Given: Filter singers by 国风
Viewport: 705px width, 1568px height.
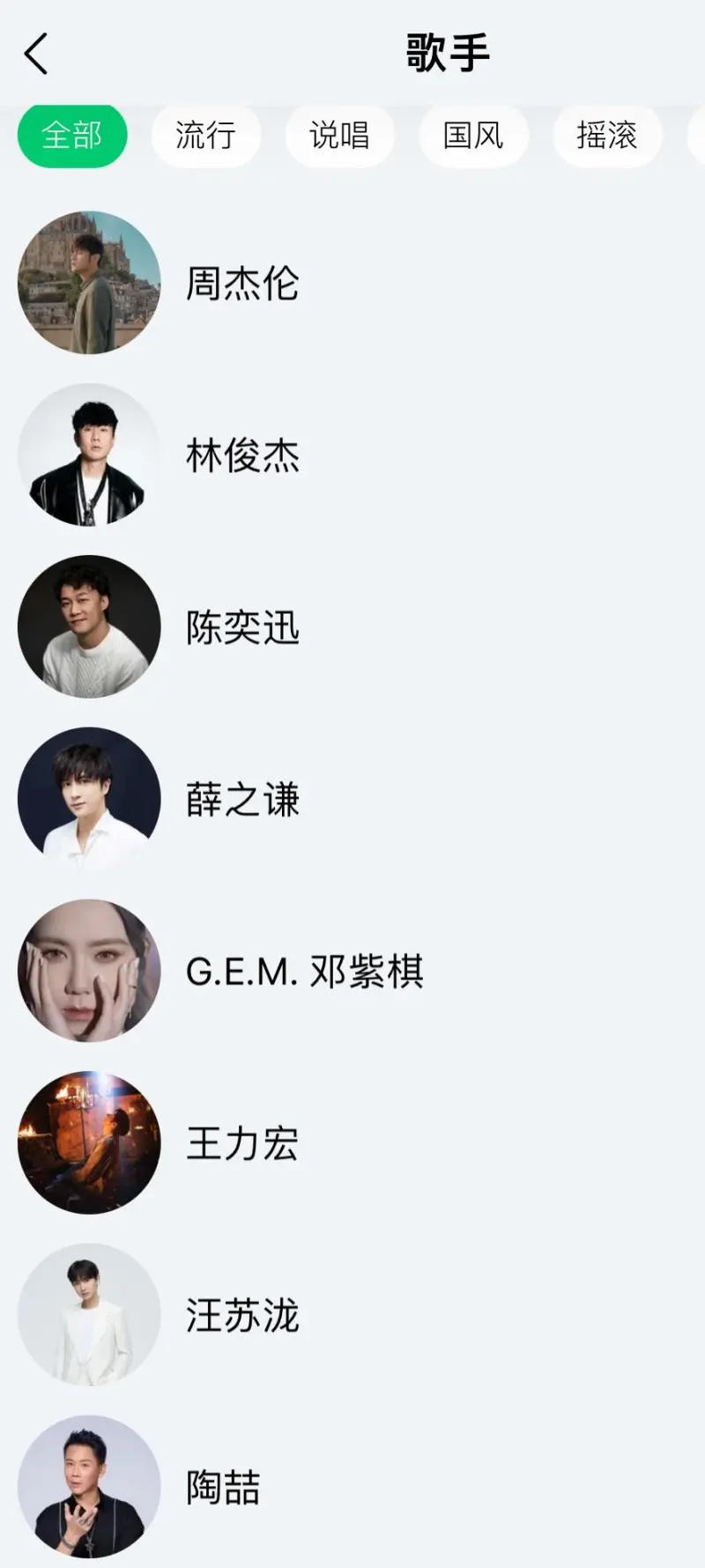Looking at the screenshot, I should (x=473, y=136).
